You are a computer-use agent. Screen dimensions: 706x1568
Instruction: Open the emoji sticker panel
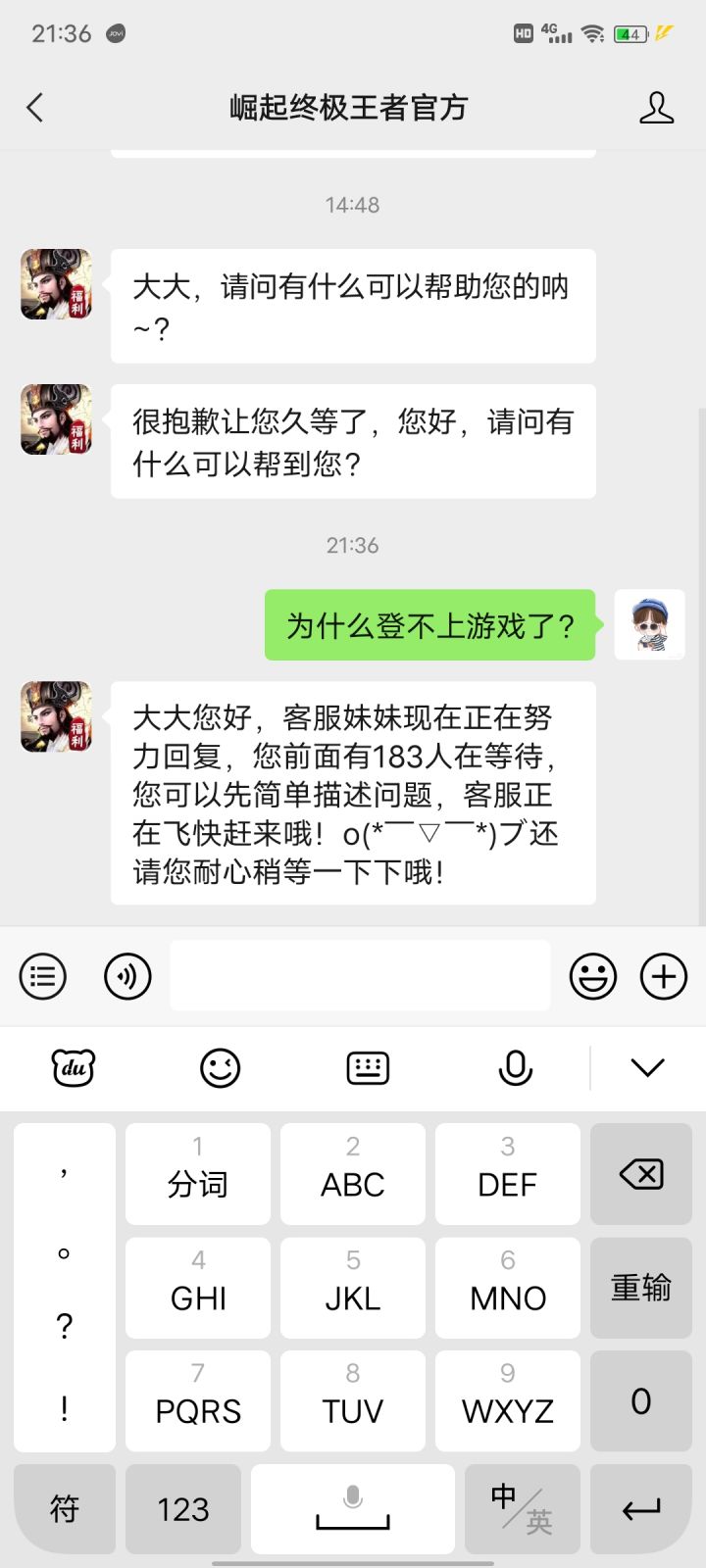tap(593, 976)
